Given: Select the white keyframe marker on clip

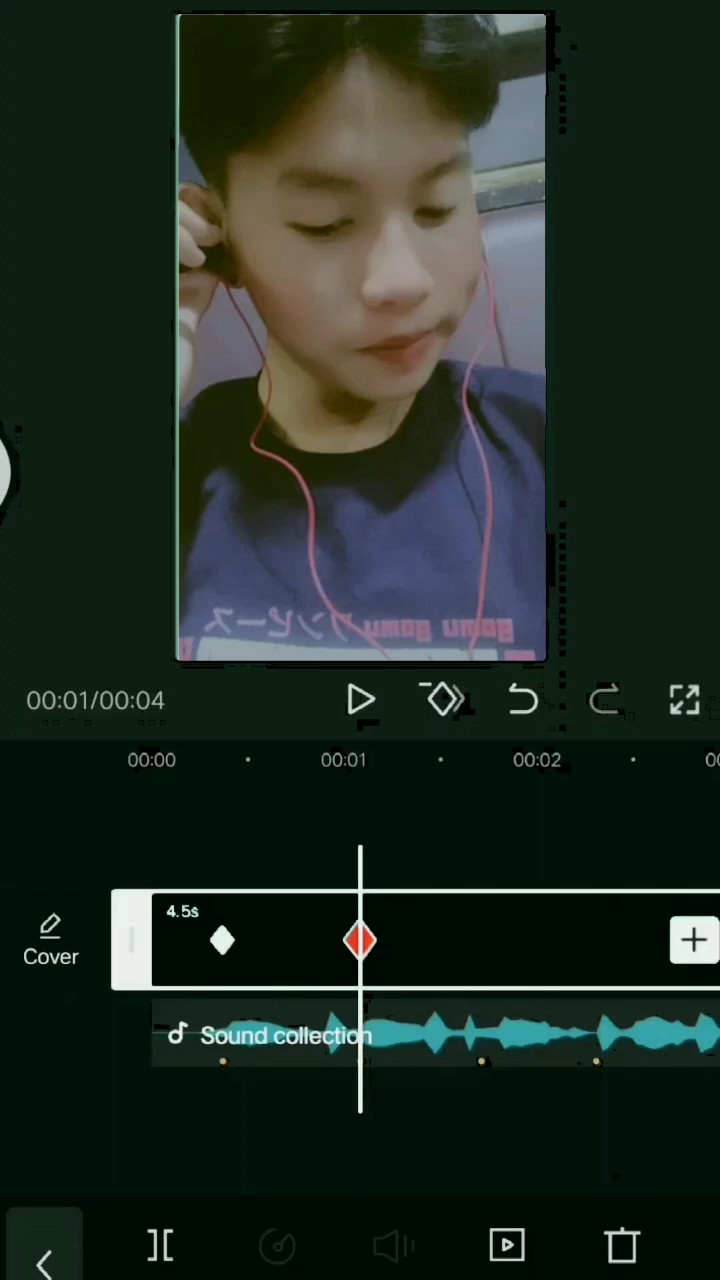Looking at the screenshot, I should 222,940.
